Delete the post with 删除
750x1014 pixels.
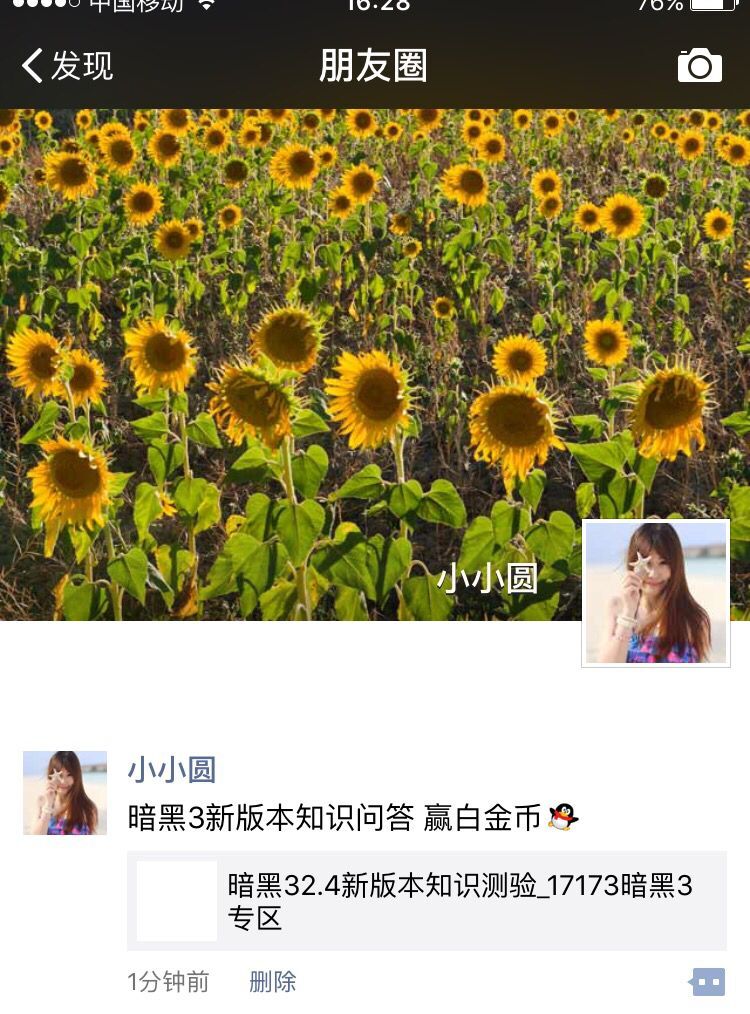(272, 982)
